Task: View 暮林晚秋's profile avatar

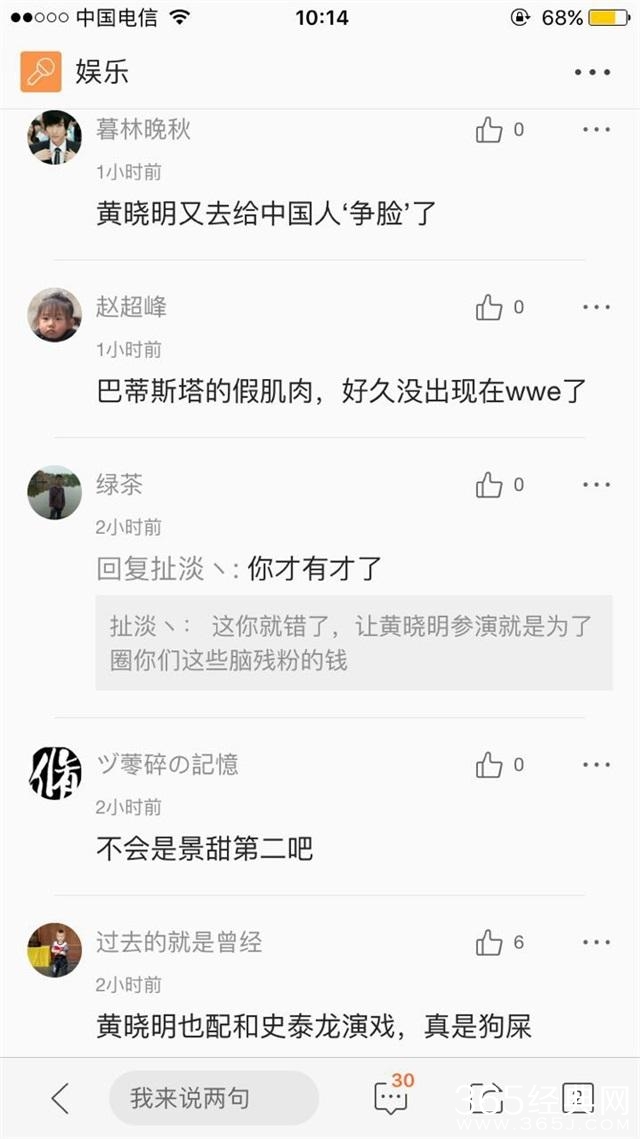Action: [54, 137]
